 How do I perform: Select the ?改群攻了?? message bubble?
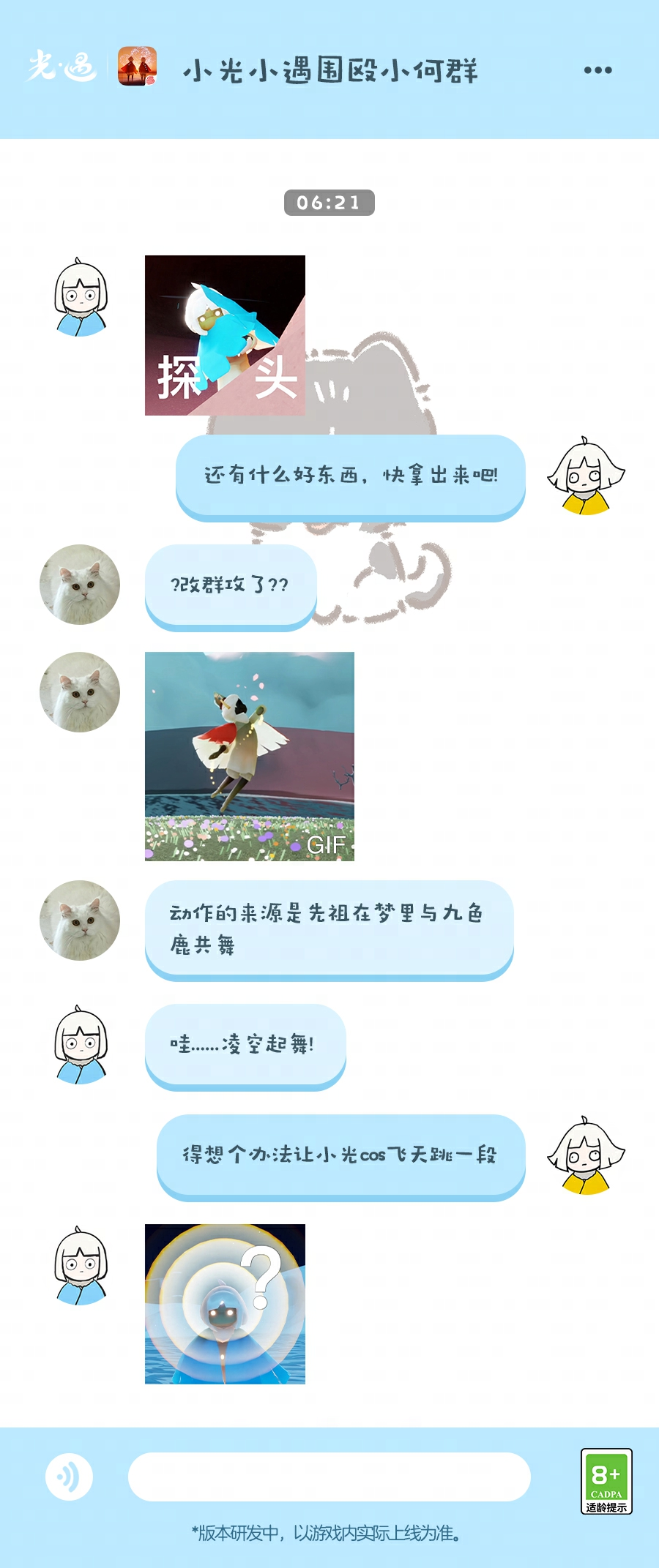(x=231, y=585)
